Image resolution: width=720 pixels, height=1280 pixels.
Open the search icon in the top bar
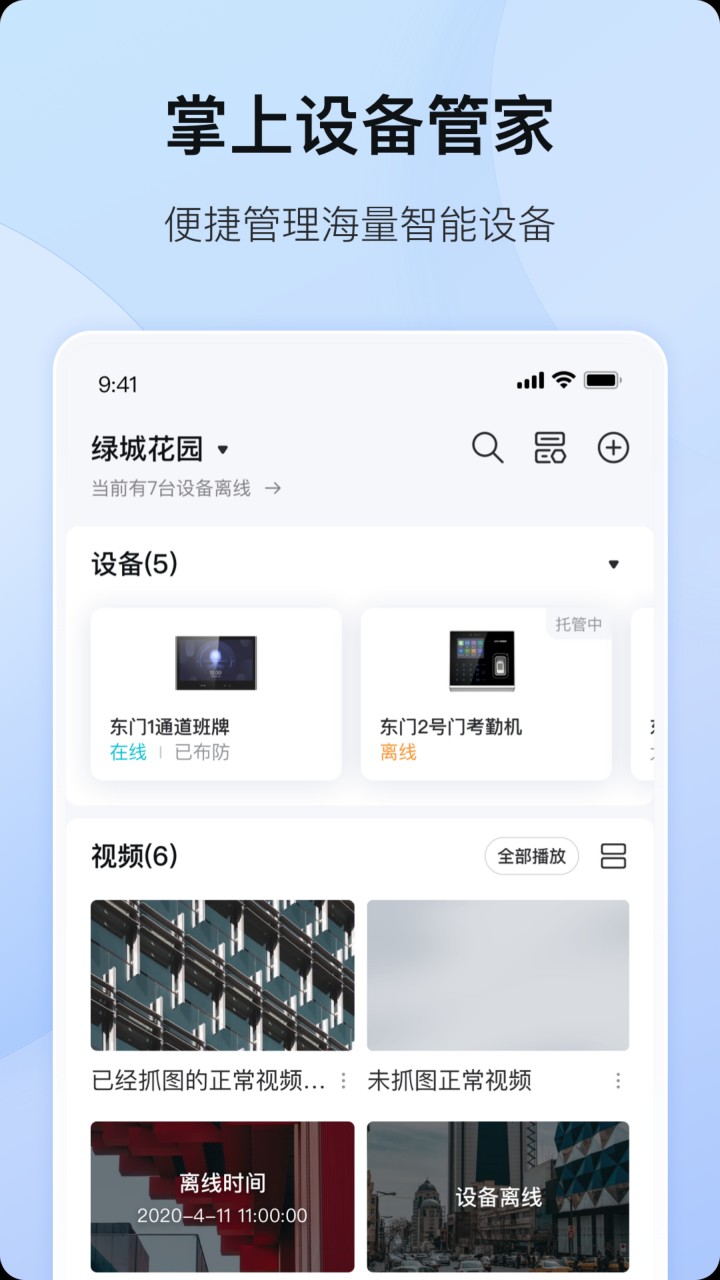tap(488, 448)
